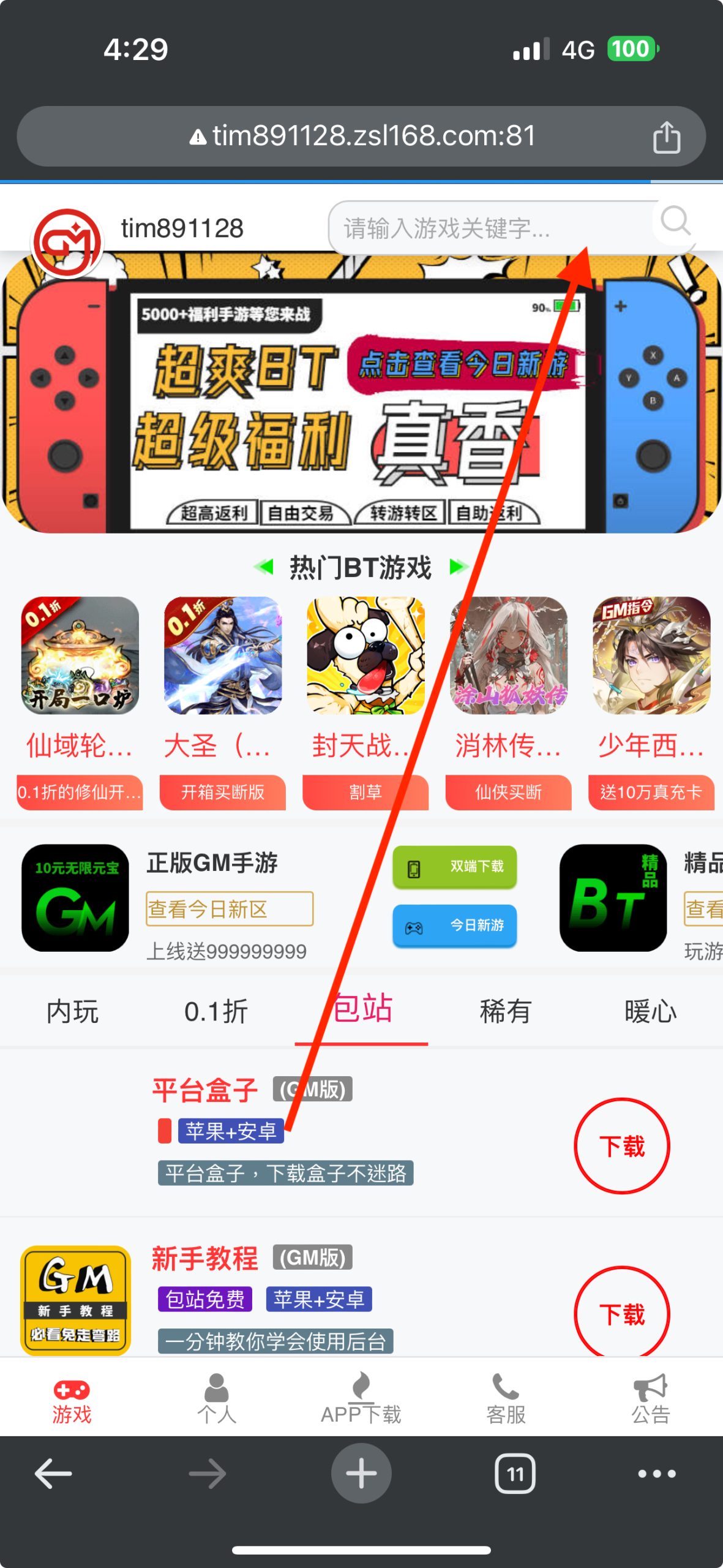Go to the 个人 tab
Image resolution: width=723 pixels, height=1568 pixels.
(x=216, y=1398)
